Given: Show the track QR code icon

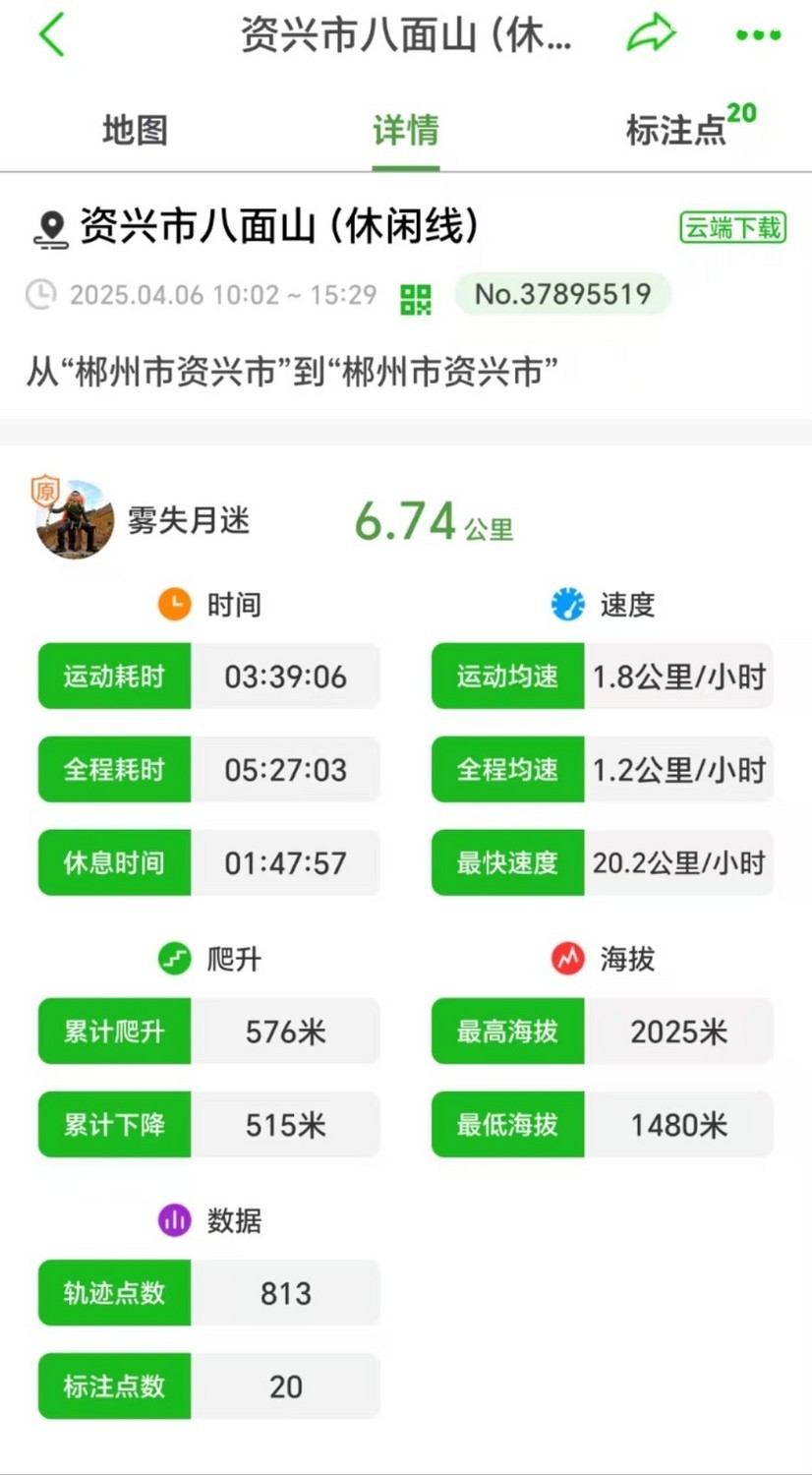Looking at the screenshot, I should [x=416, y=299].
